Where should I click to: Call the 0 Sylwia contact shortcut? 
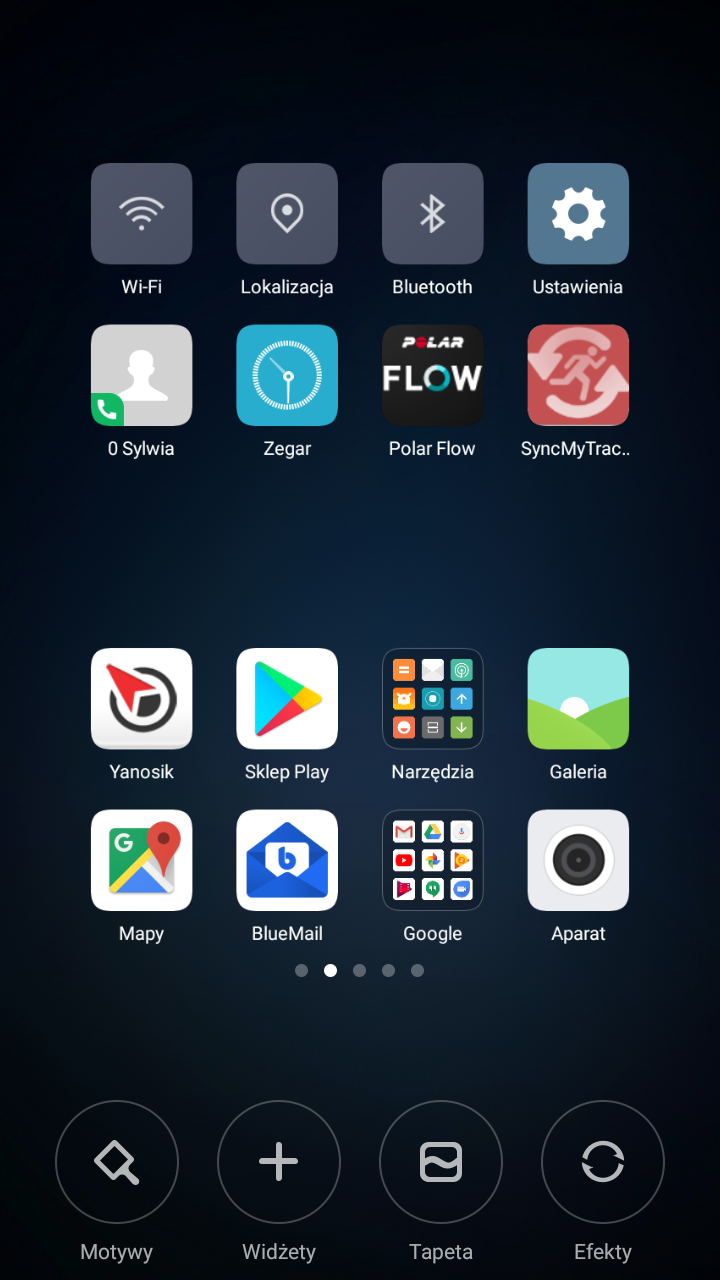click(141, 375)
